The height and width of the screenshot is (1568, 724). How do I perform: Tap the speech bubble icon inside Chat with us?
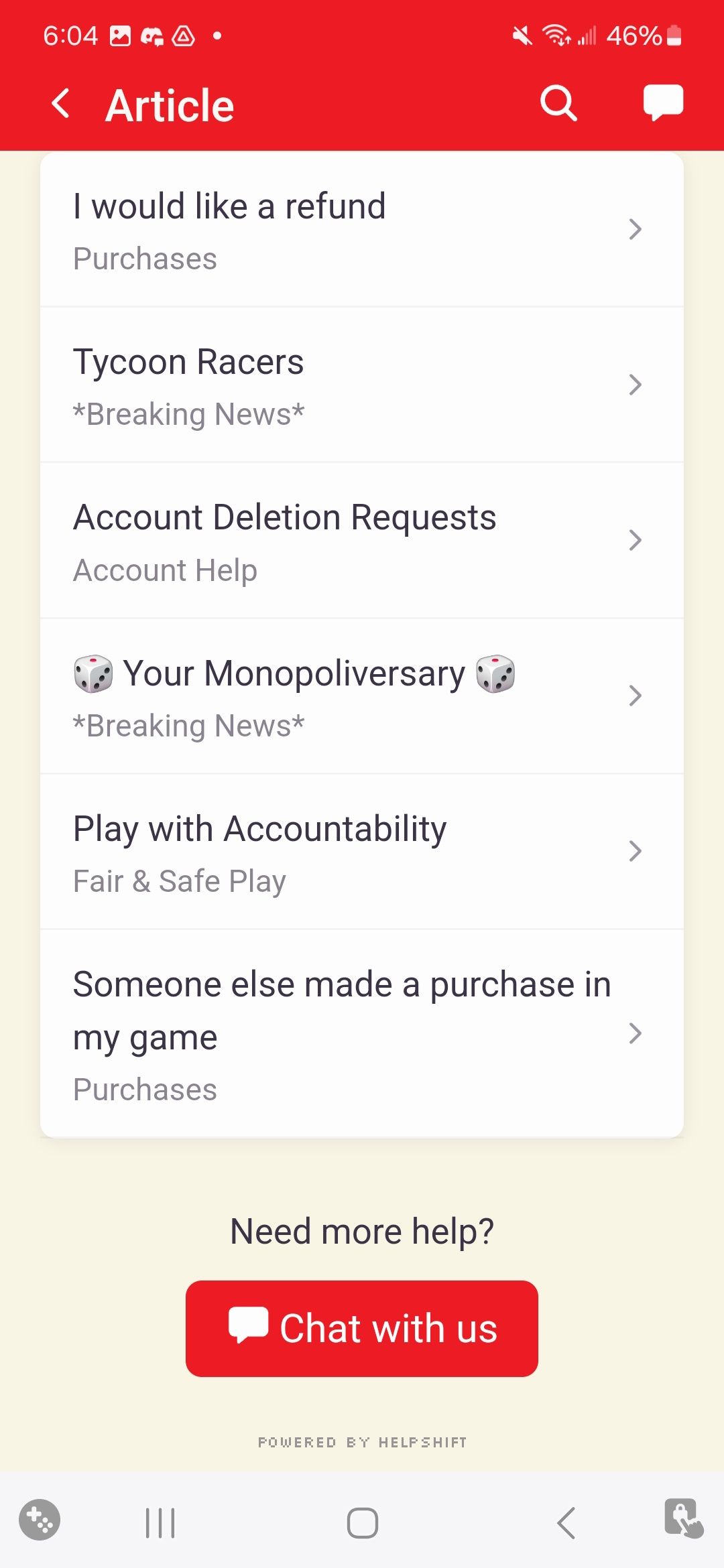click(249, 1325)
